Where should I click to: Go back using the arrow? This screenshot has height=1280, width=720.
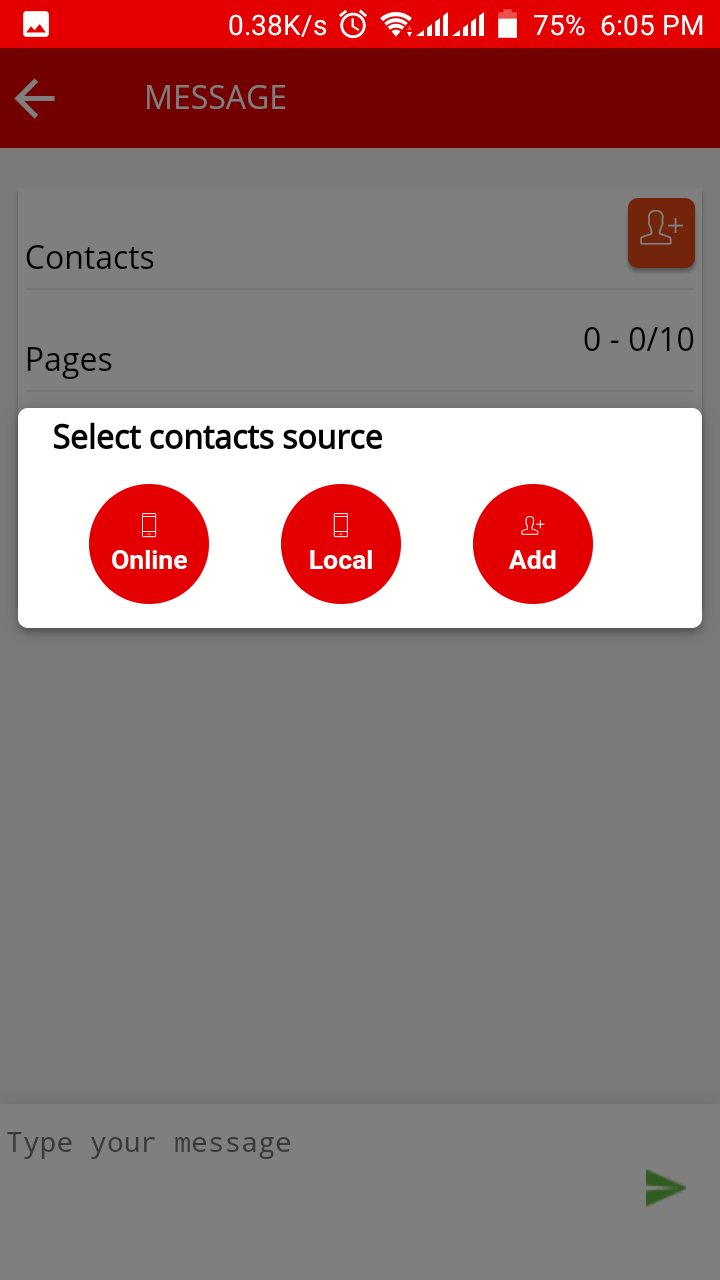click(x=35, y=98)
